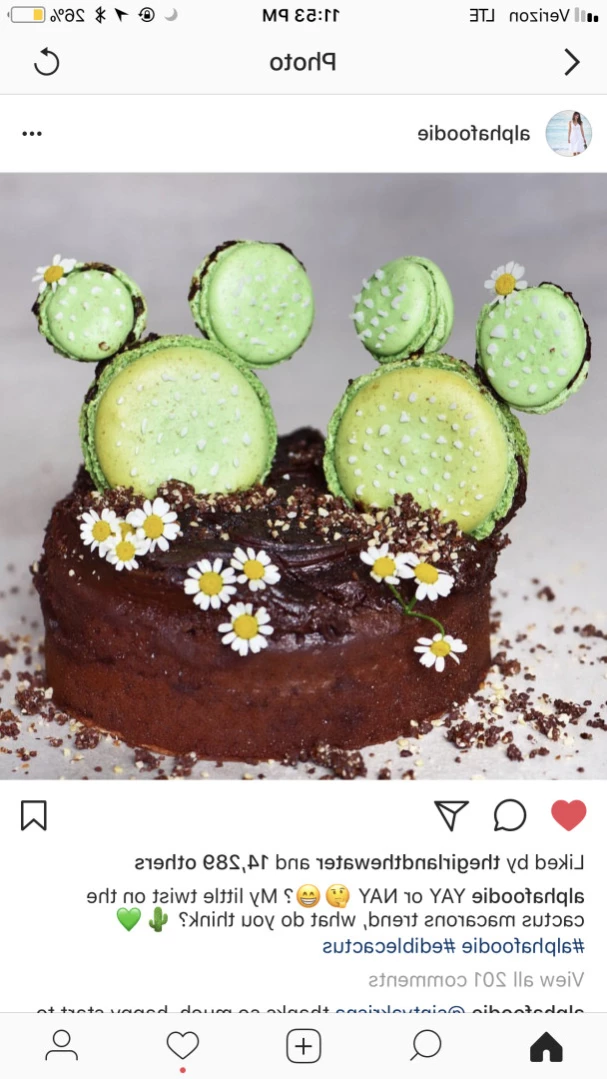Open the Activity heart tab

(182, 1046)
